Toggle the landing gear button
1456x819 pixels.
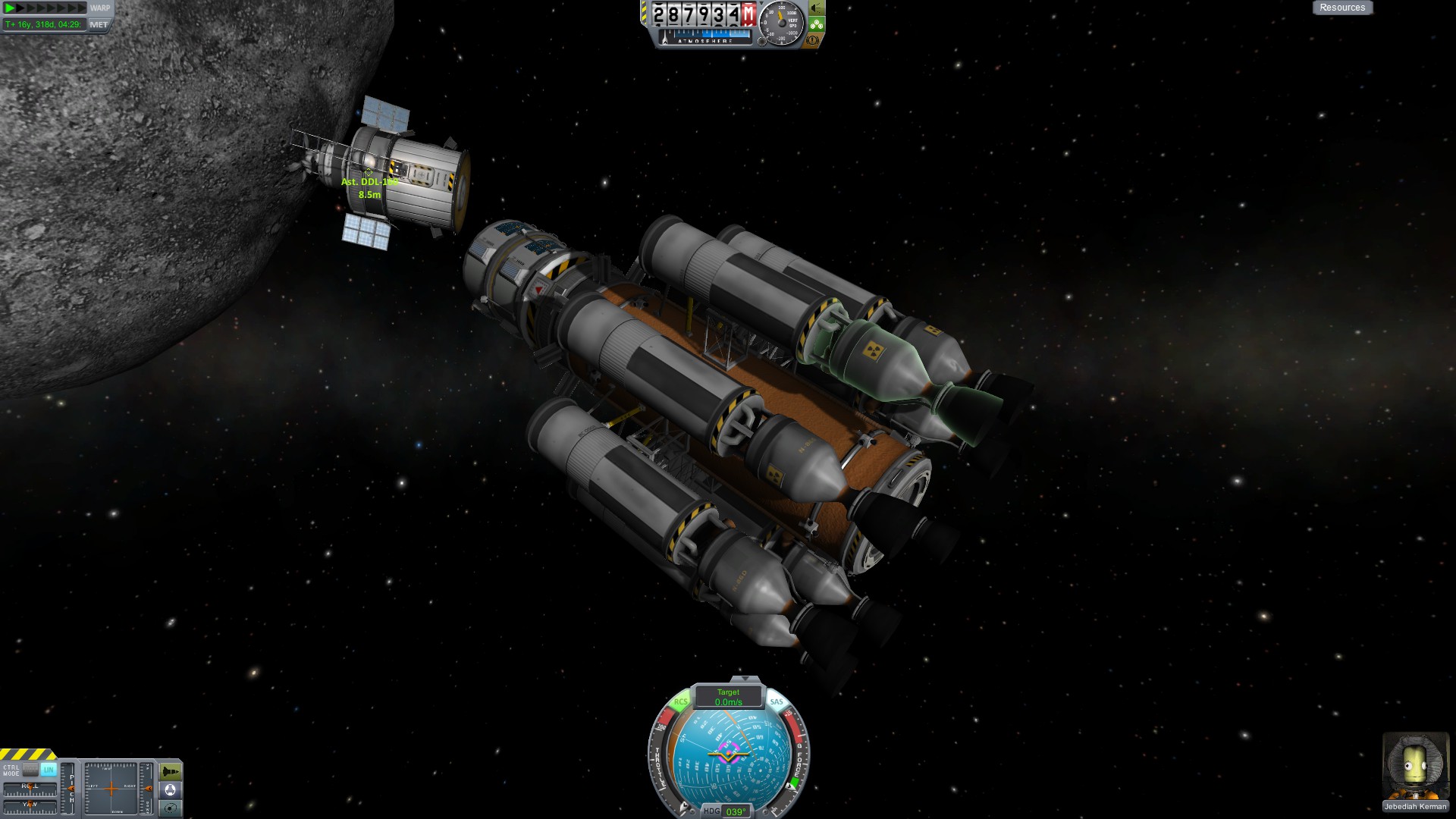click(817, 24)
